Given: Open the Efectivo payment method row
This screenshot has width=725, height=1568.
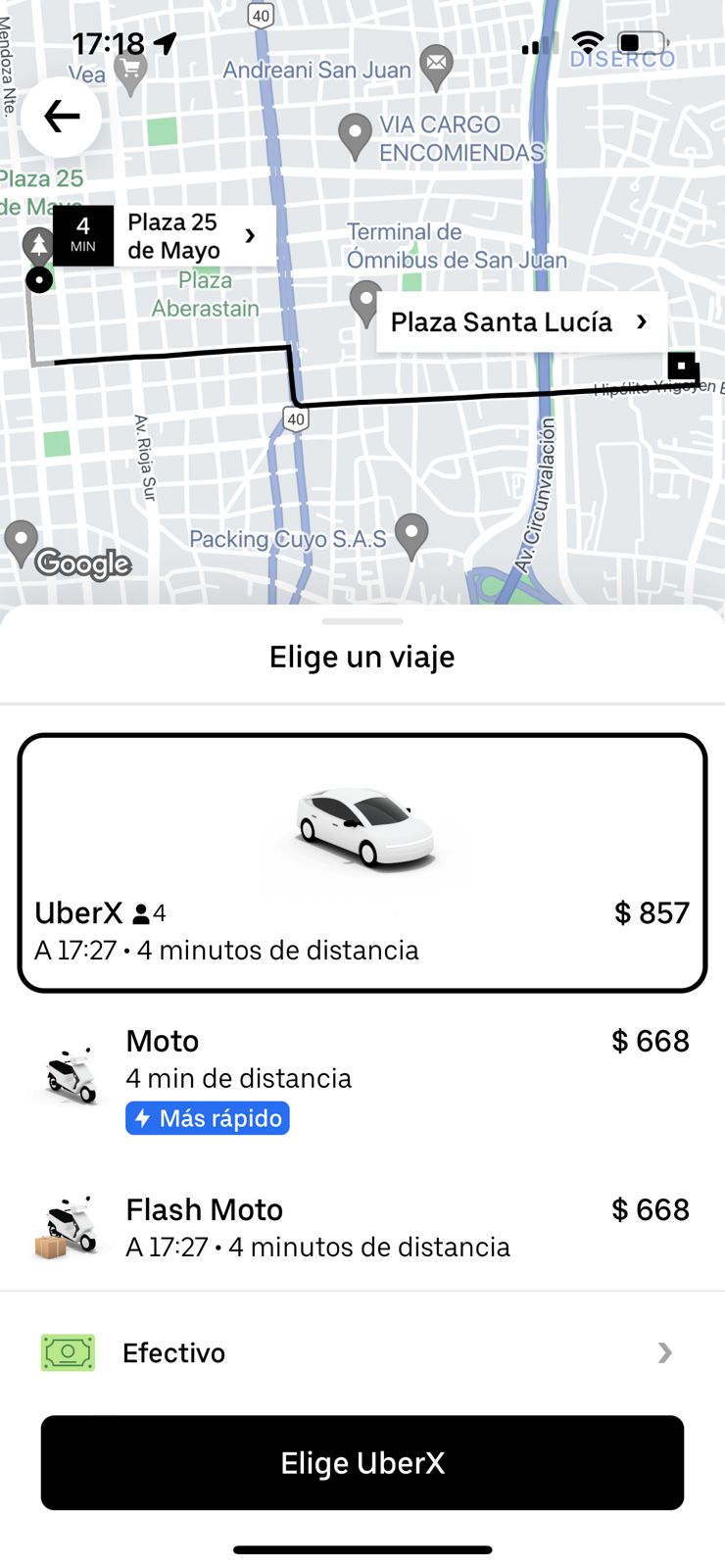Looking at the screenshot, I should (x=362, y=1352).
